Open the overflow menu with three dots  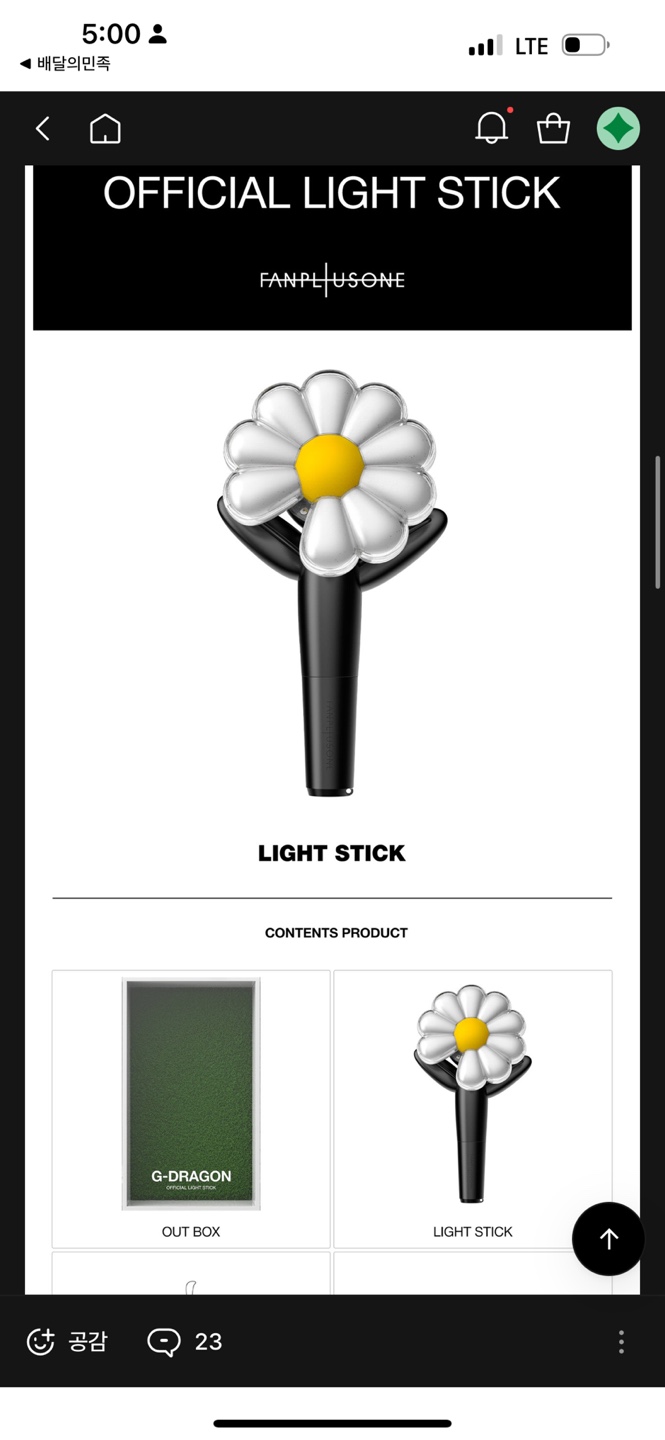tap(621, 1341)
